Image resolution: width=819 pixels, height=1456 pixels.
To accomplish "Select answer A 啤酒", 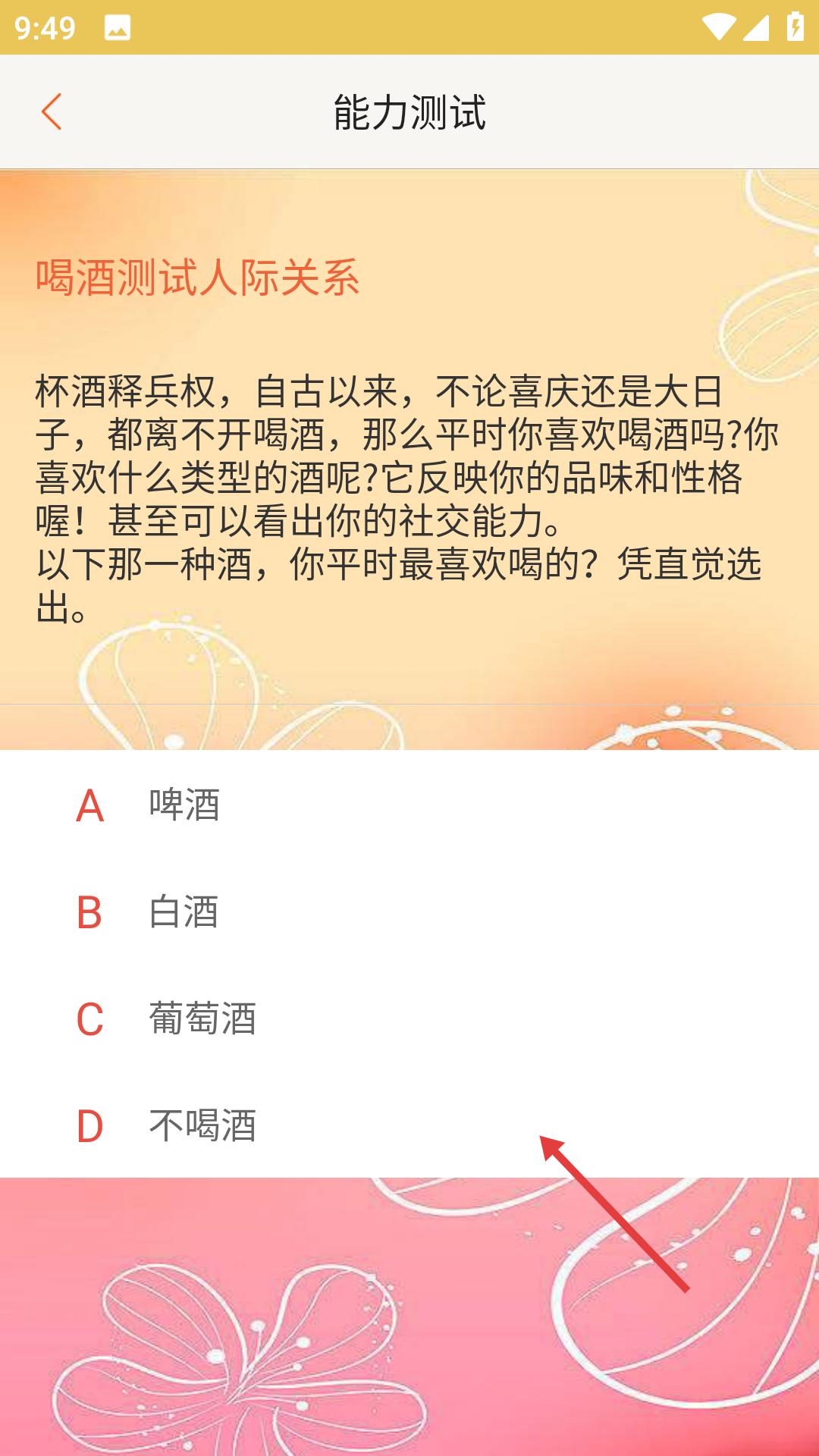I will 184,805.
